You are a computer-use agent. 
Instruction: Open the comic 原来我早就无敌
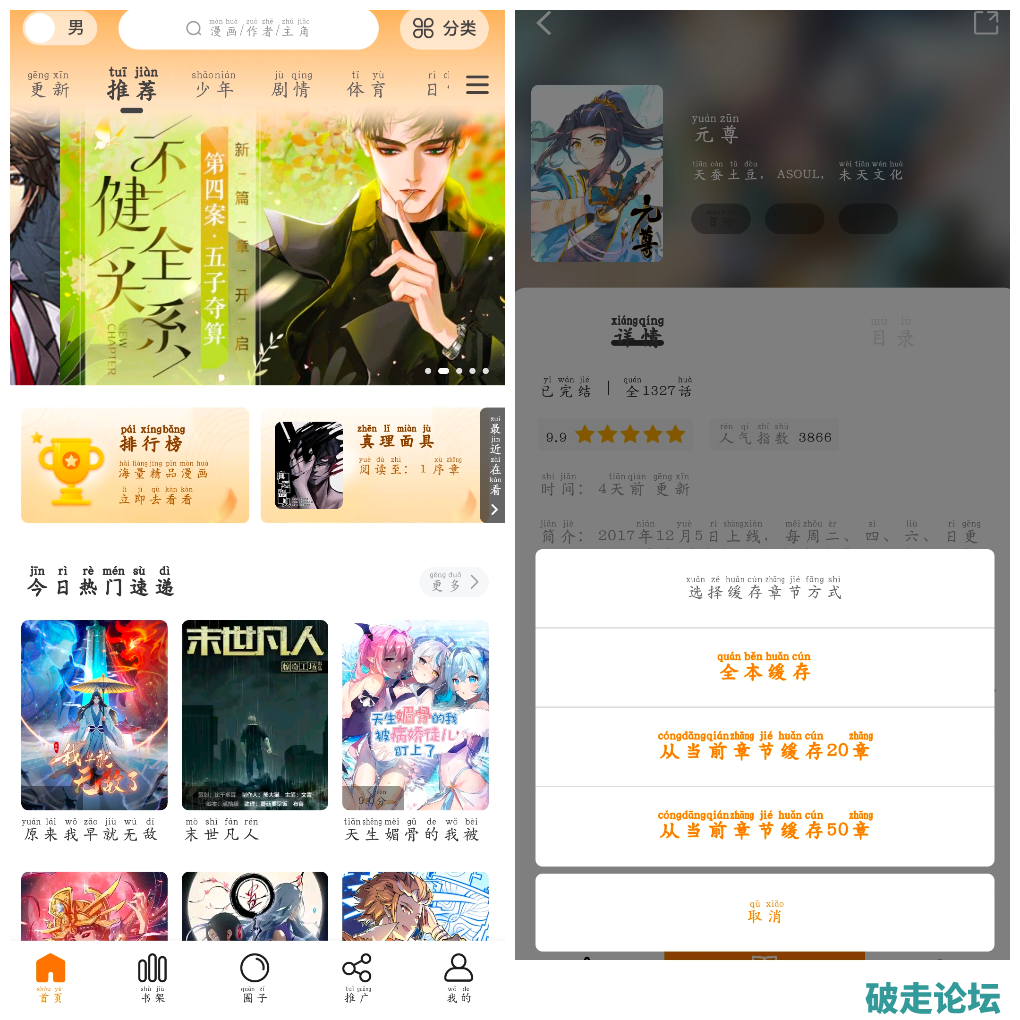pyautogui.click(x=94, y=715)
